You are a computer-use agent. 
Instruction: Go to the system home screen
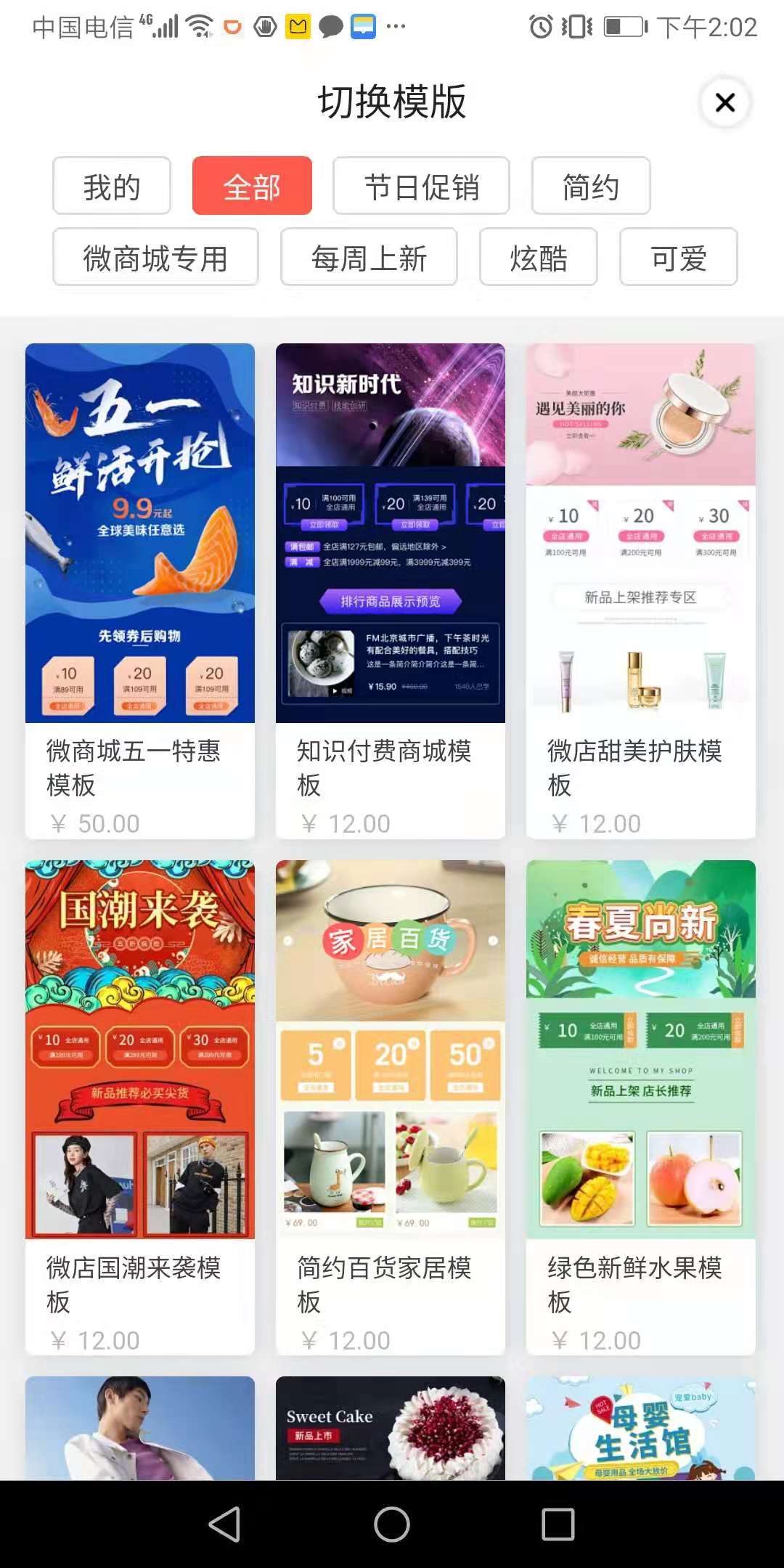click(x=392, y=1524)
